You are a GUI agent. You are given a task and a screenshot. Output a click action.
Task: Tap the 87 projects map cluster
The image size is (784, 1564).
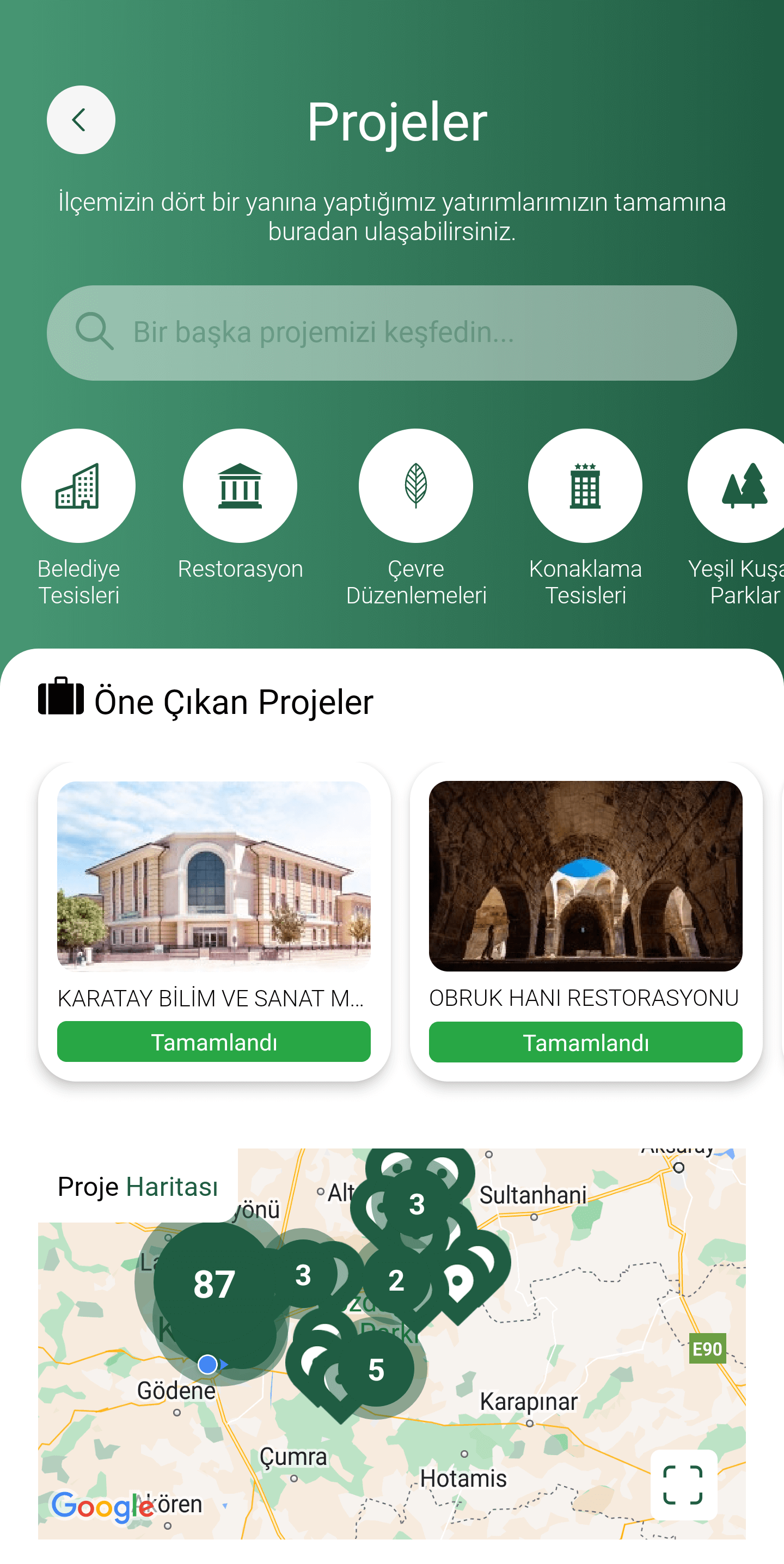click(x=214, y=1284)
